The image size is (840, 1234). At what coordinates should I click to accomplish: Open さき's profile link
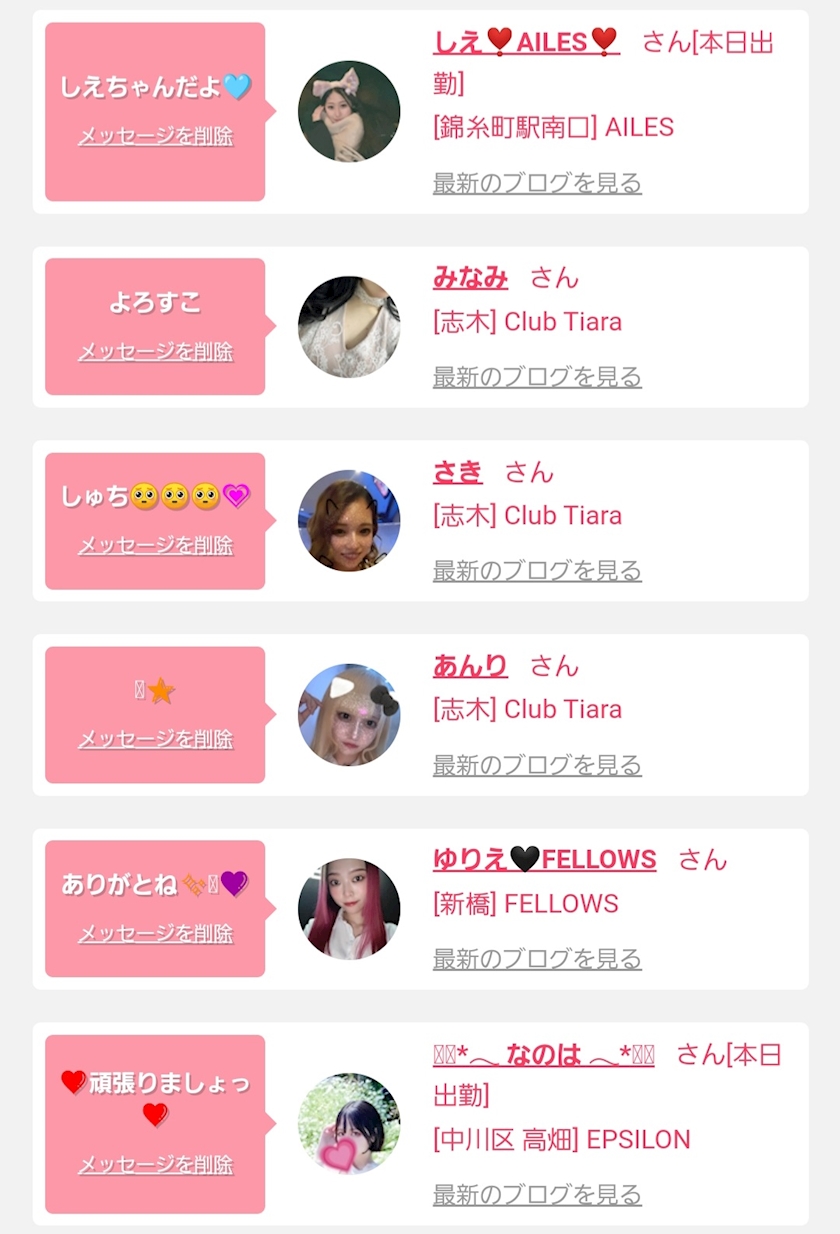(x=458, y=472)
